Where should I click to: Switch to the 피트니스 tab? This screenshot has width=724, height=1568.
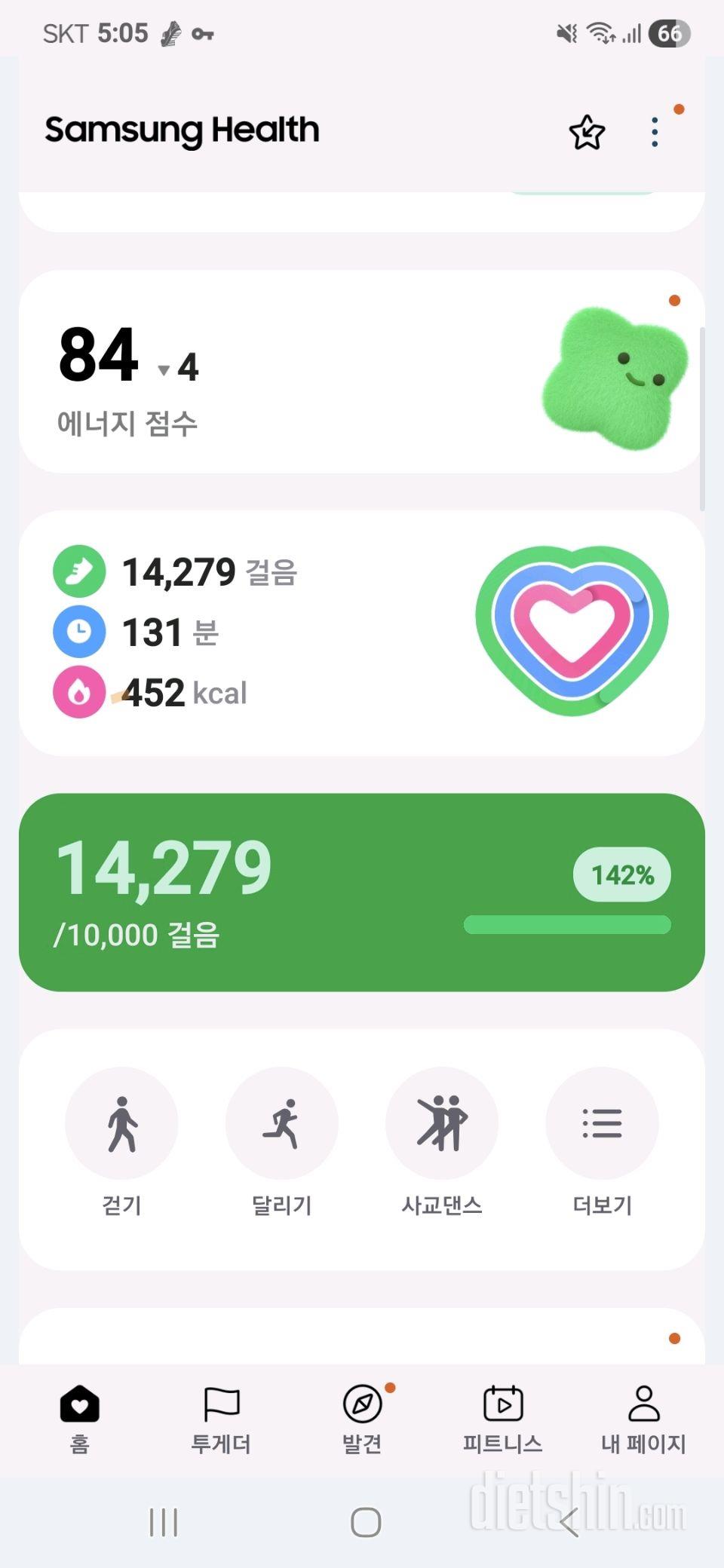point(502,1419)
